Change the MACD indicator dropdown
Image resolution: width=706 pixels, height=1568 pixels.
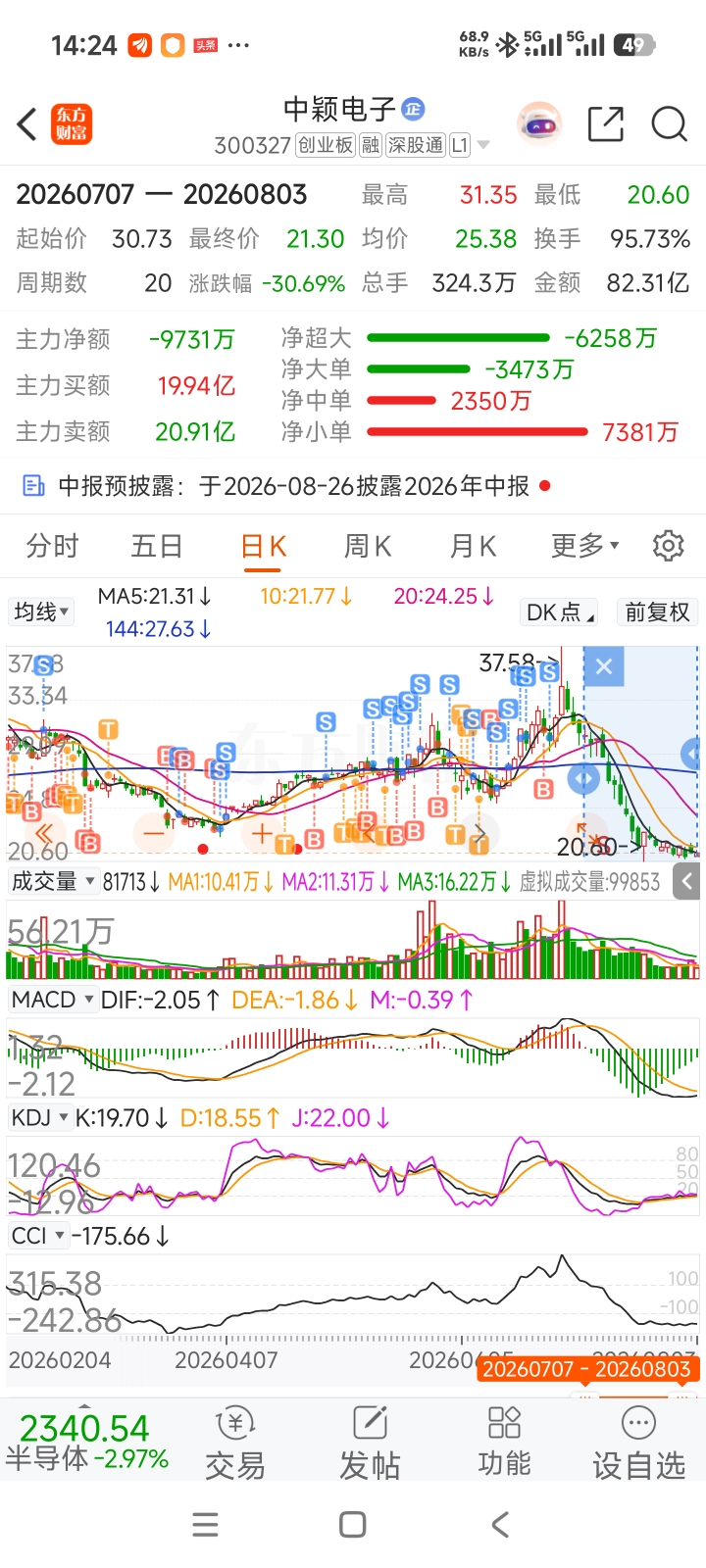(x=52, y=1000)
